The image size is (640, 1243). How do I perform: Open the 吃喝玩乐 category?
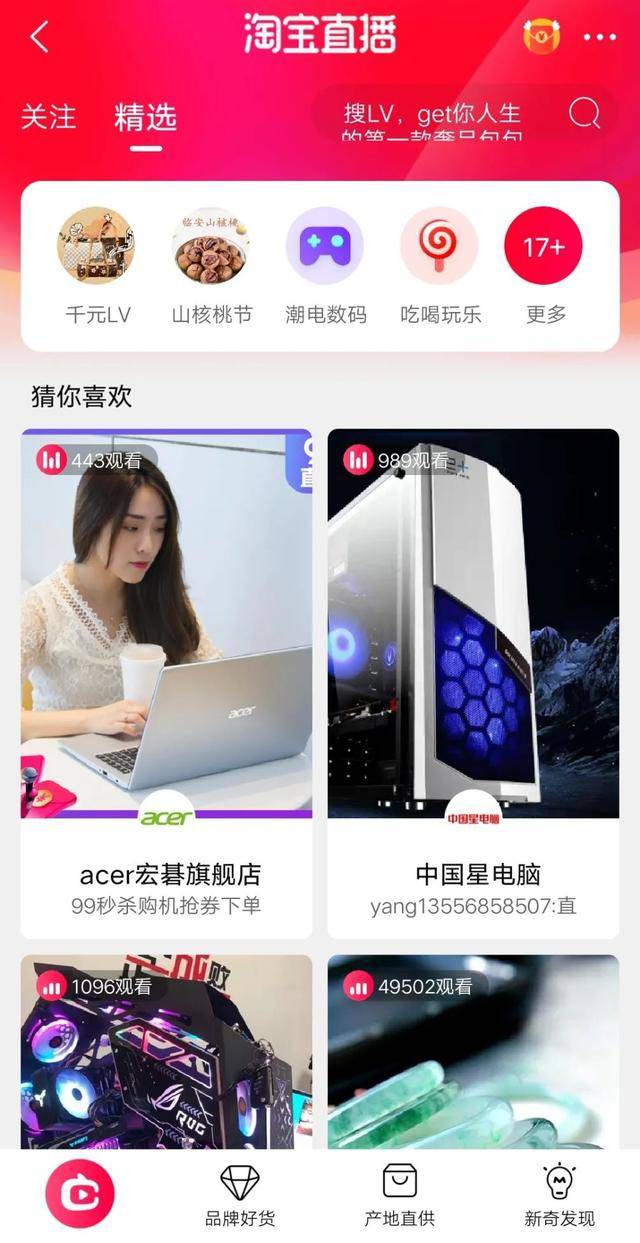[x=440, y=264]
